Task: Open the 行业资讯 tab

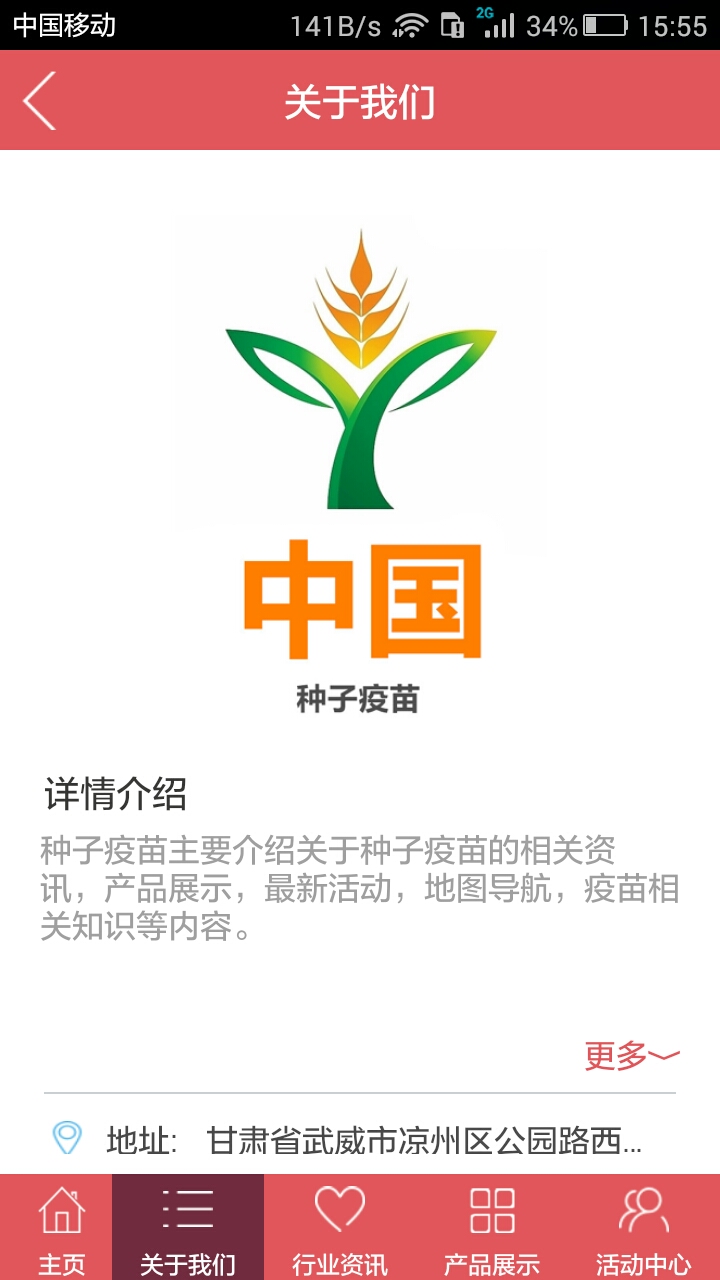Action: click(x=340, y=1228)
